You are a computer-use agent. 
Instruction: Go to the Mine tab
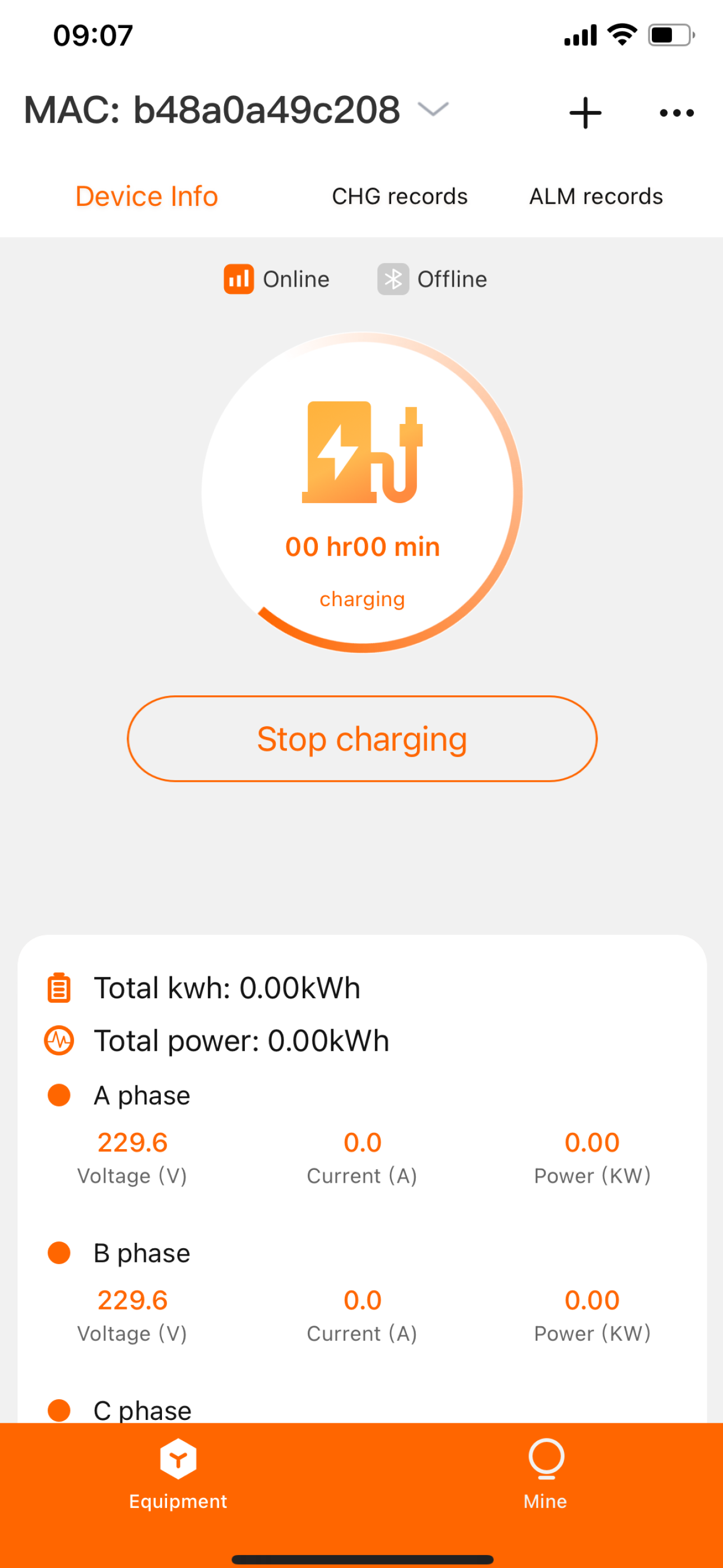tap(546, 1474)
